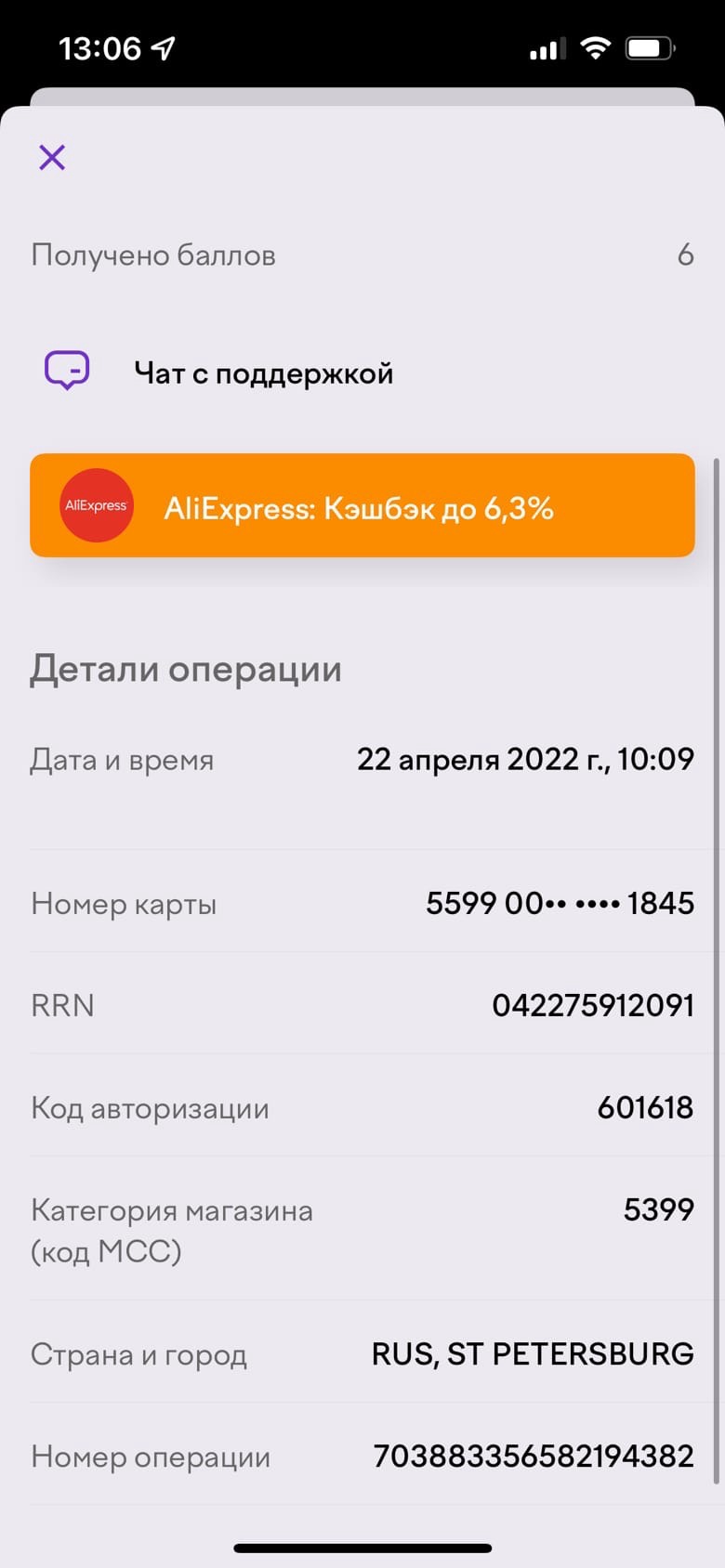Close the operation details sheet
Viewport: 725px width, 1568px height.
pyautogui.click(x=52, y=157)
